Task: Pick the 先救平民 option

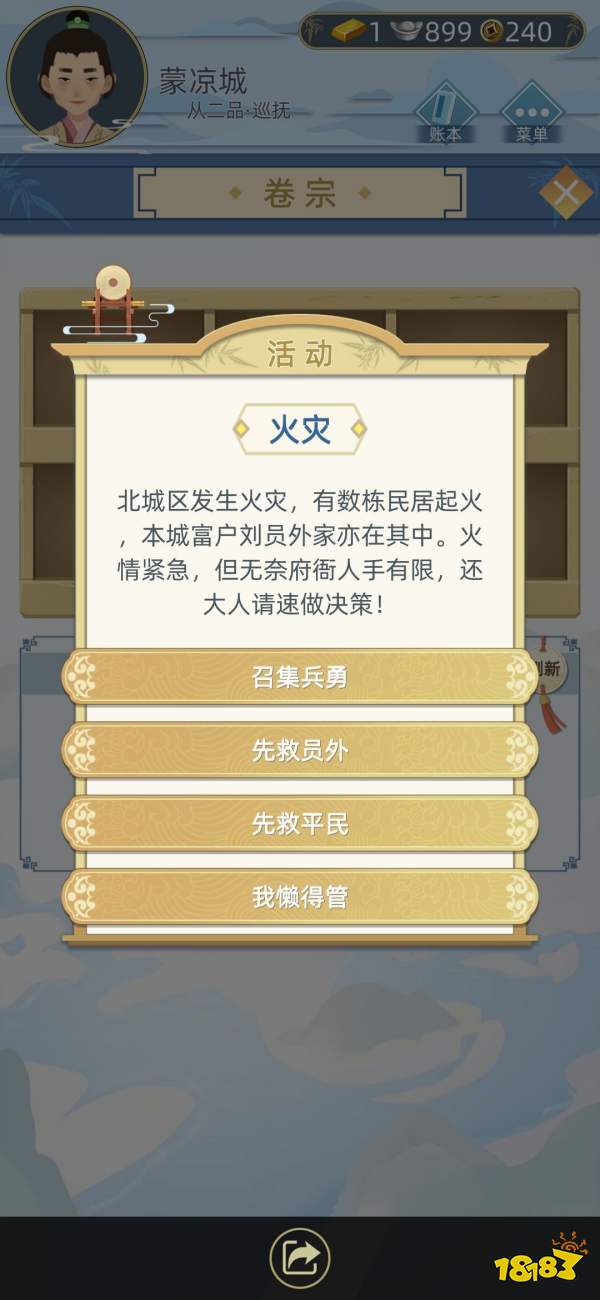Action: [299, 824]
